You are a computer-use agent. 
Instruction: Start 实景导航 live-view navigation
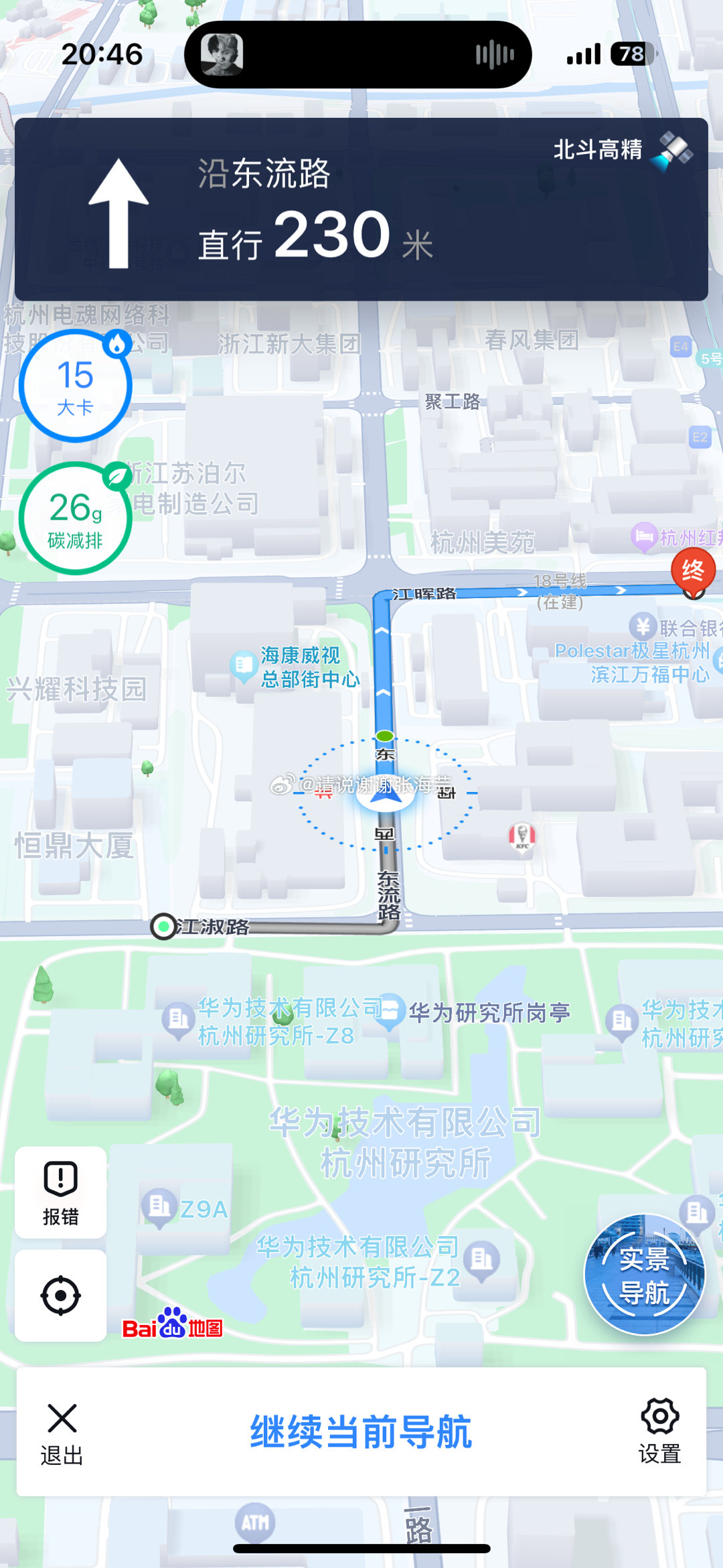tap(644, 1275)
